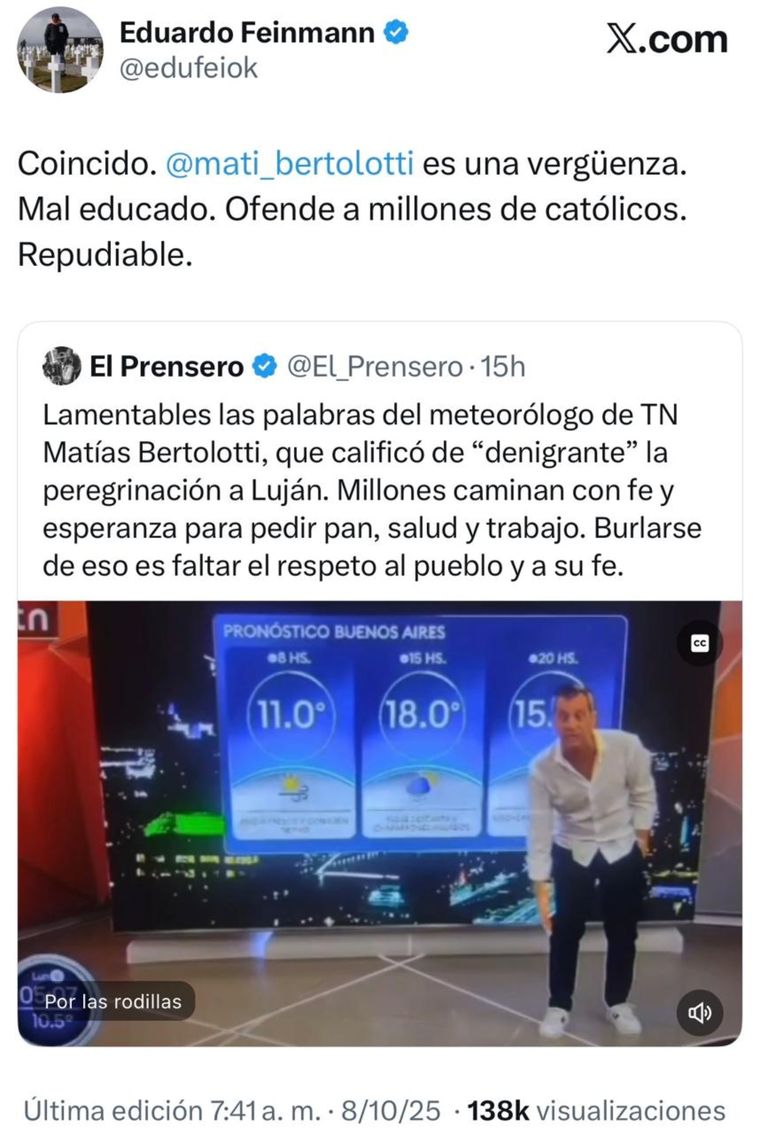The width and height of the screenshot is (760, 1134).
Task: Click the X.com logo
Action: point(668,39)
